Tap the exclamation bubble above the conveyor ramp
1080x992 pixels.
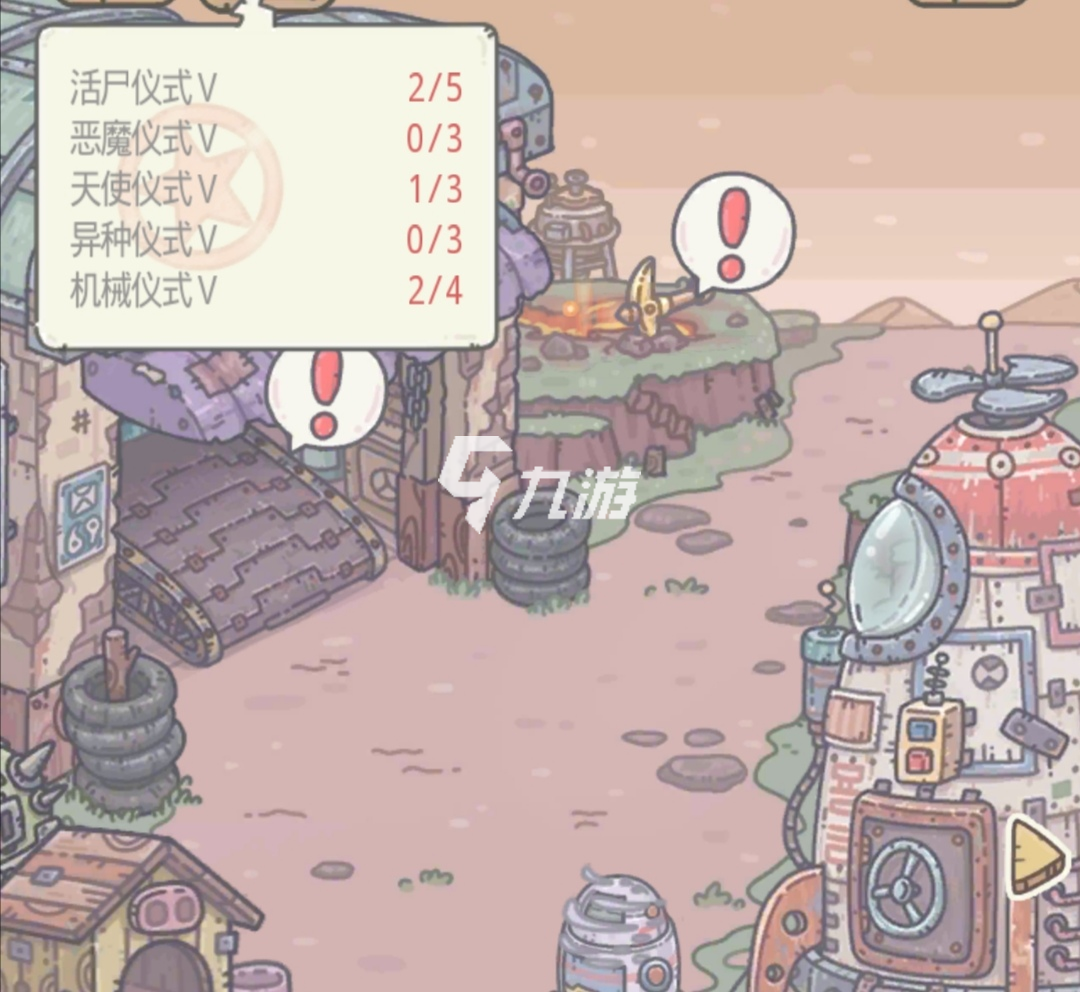[x=324, y=397]
